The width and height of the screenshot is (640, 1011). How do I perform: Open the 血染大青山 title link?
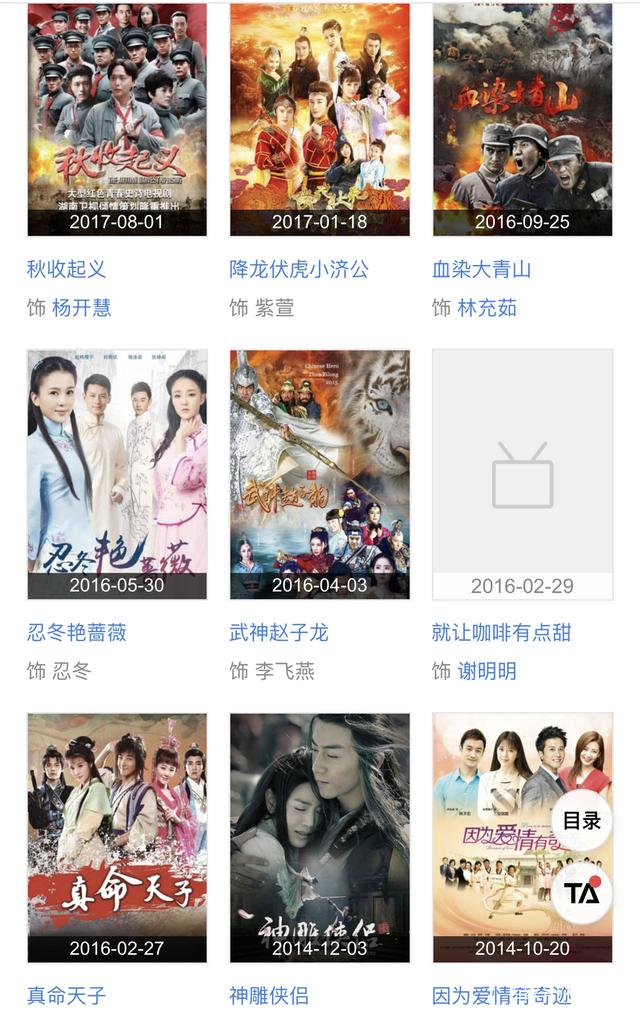481,269
